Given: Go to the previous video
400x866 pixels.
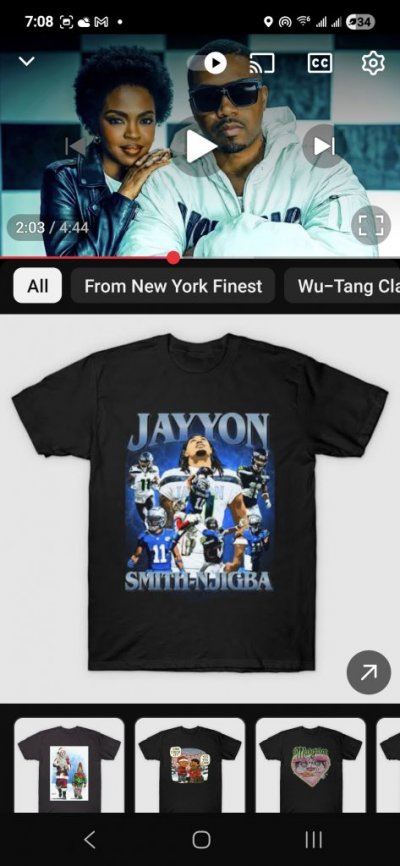Looking at the screenshot, I should (76, 146).
